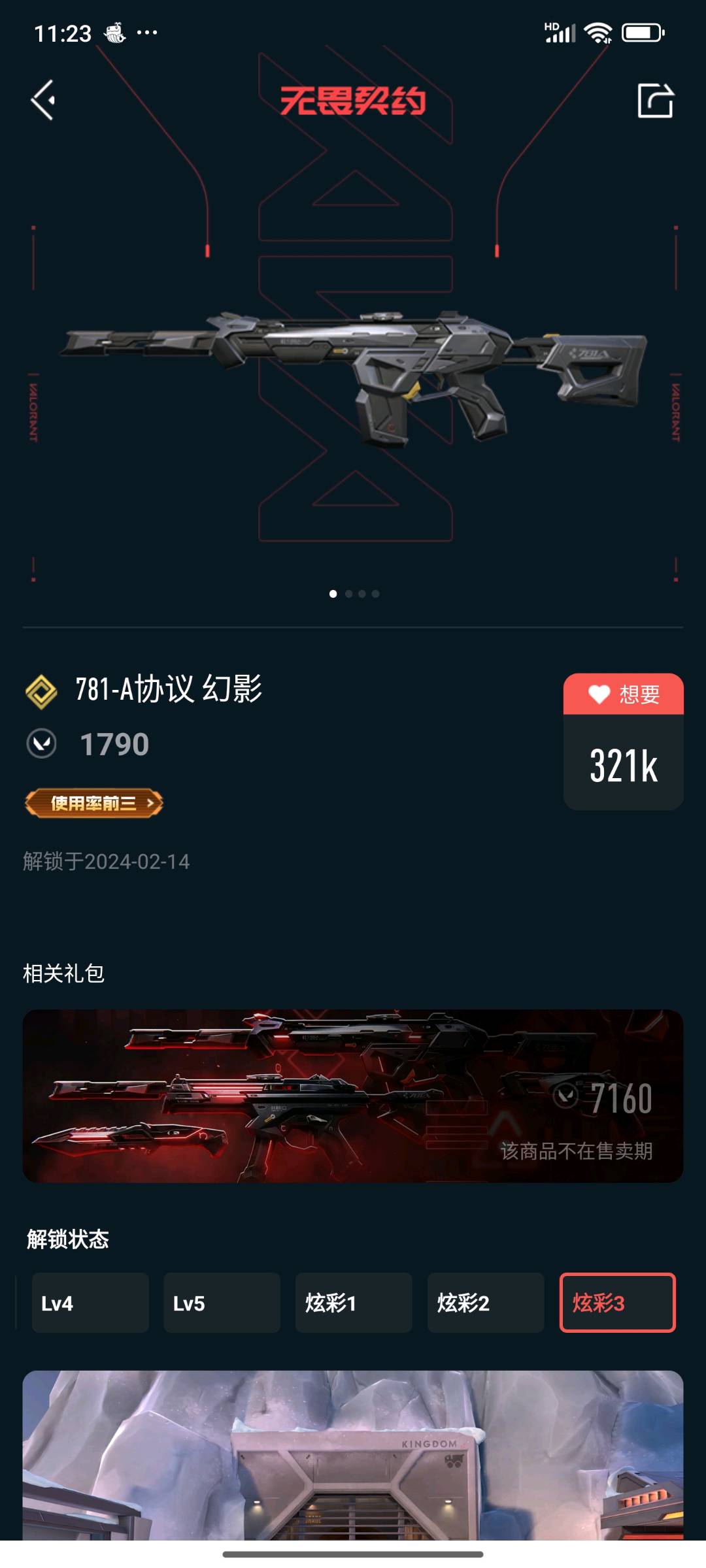Switch to 炫彩2 variant
The width and height of the screenshot is (706, 1568).
[x=485, y=1303]
